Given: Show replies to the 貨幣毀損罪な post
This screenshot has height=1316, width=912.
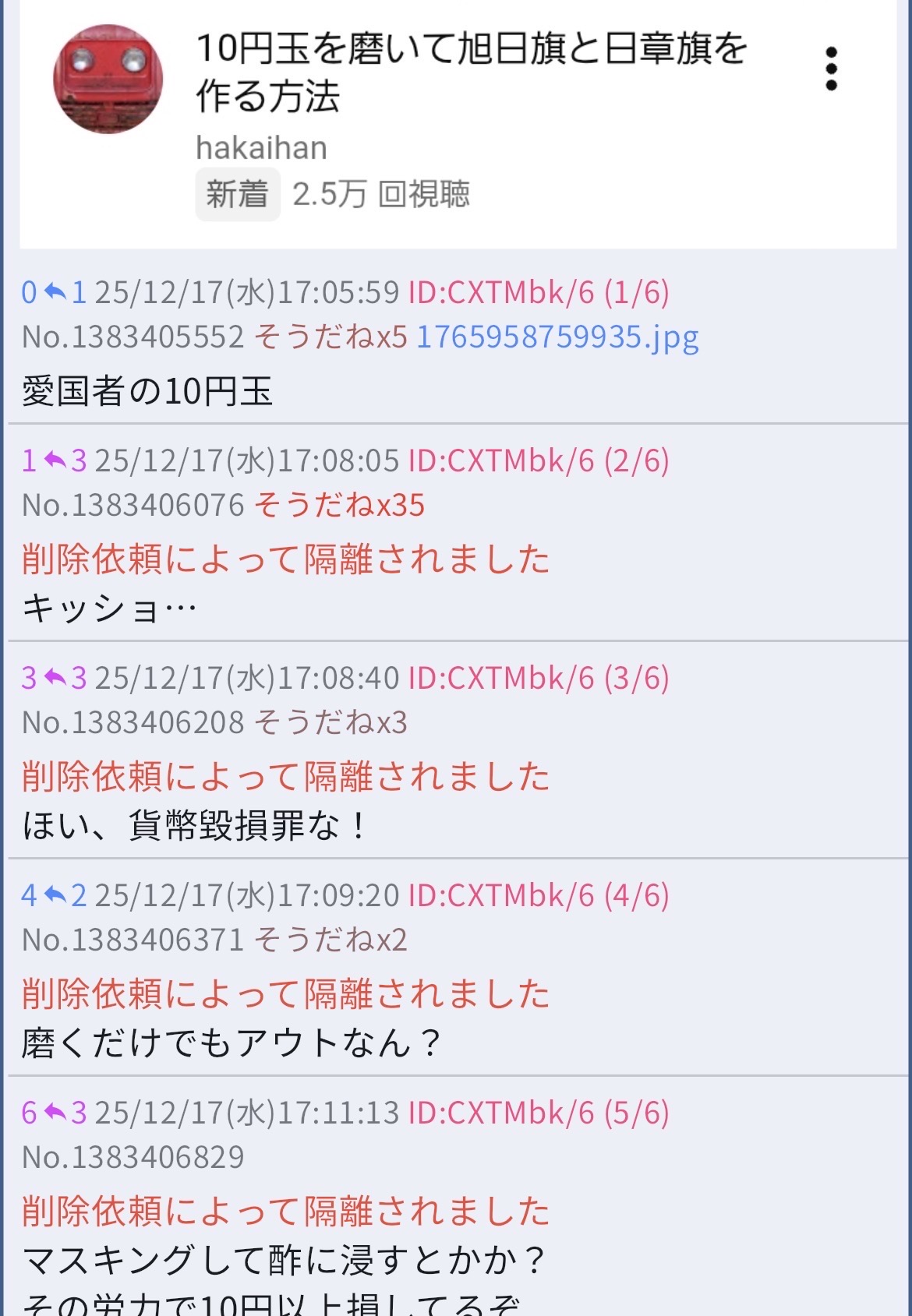Looking at the screenshot, I should tap(65, 678).
